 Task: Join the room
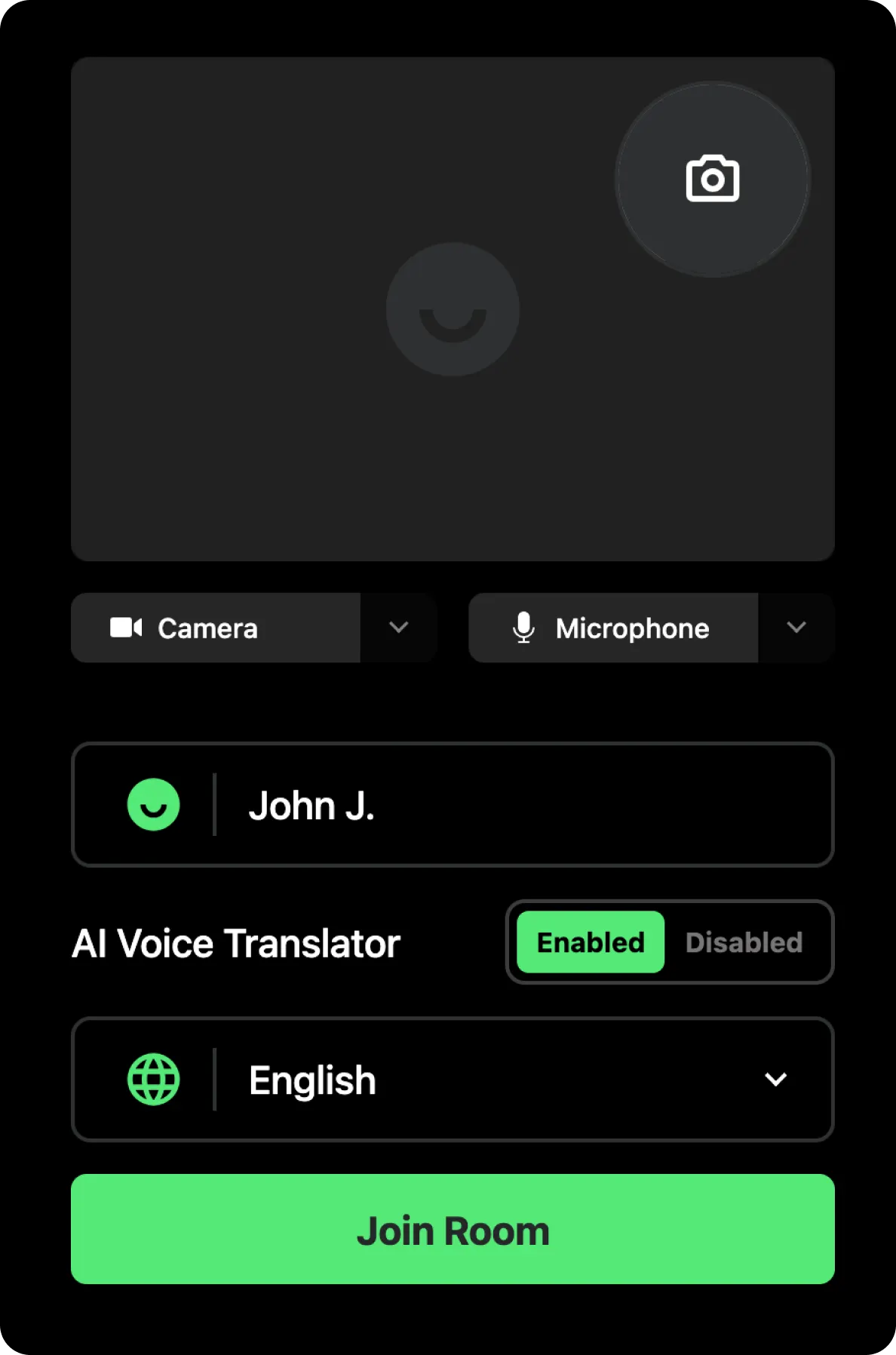[x=453, y=1229]
